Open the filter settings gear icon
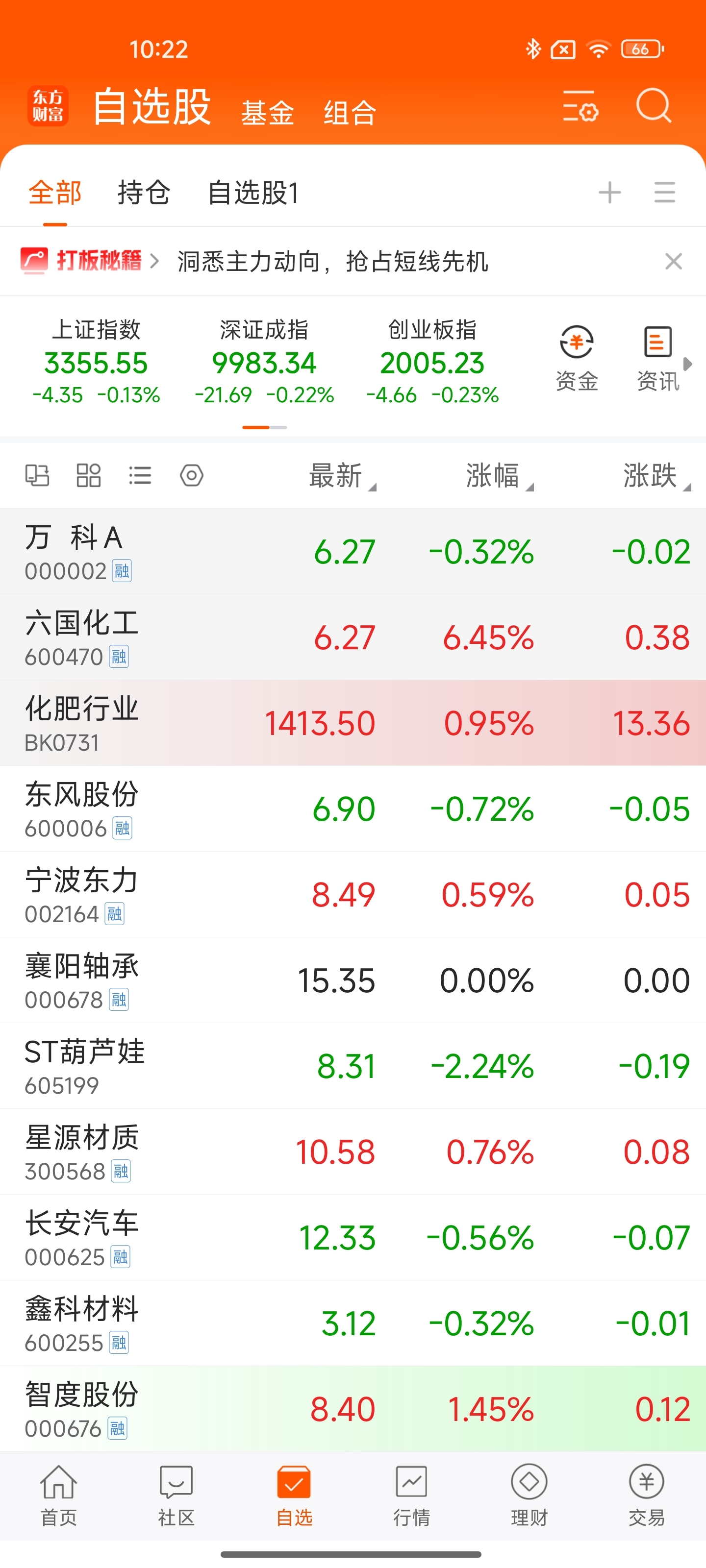Image resolution: width=706 pixels, height=1568 pixels. (x=192, y=475)
